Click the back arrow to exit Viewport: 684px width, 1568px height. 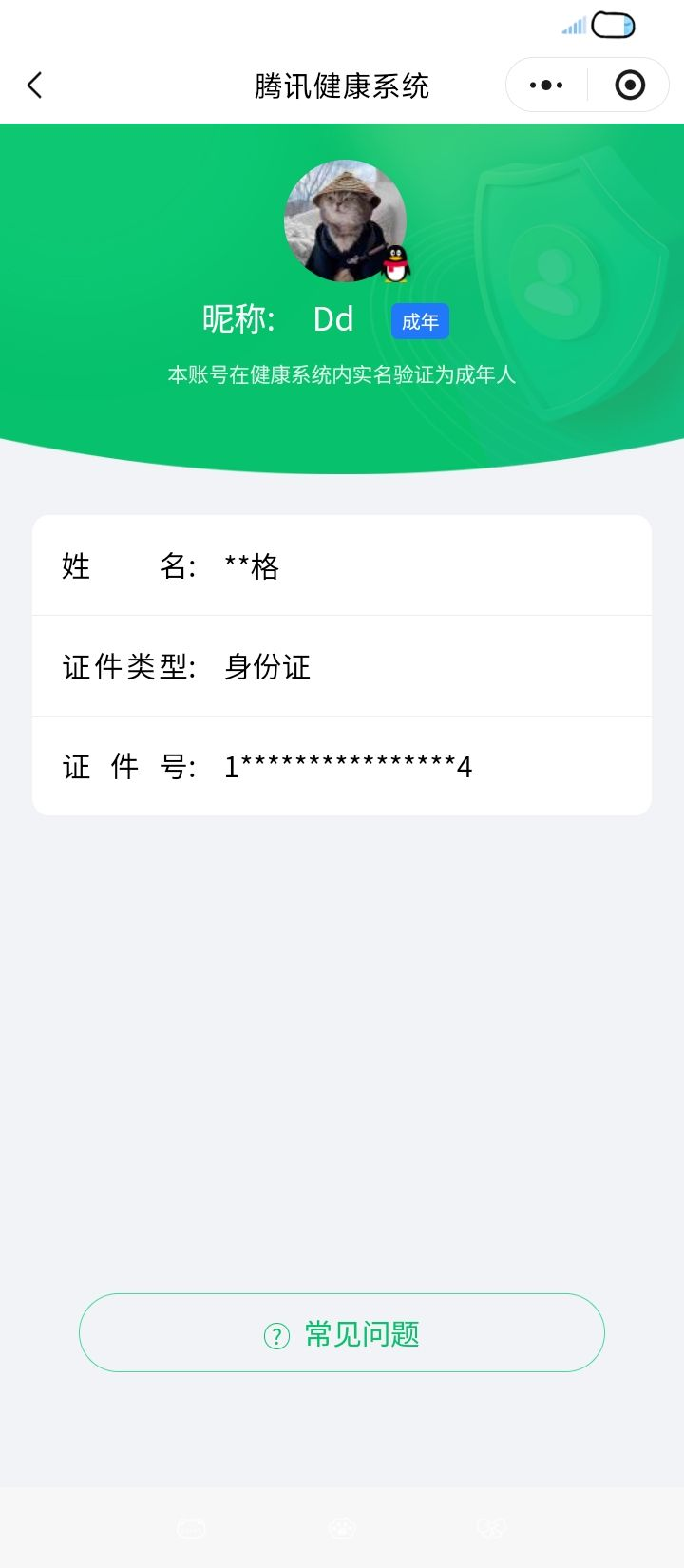[34, 85]
